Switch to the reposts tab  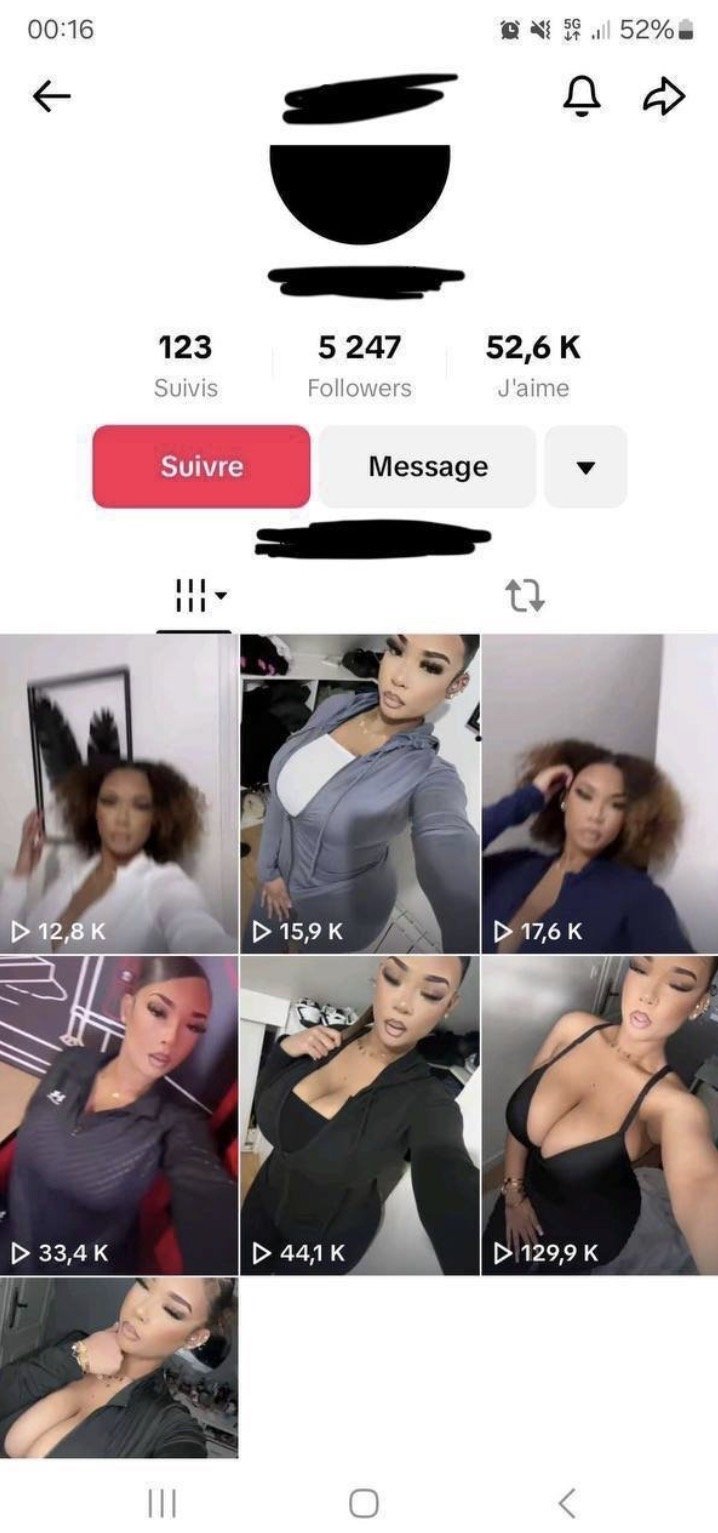click(x=524, y=597)
